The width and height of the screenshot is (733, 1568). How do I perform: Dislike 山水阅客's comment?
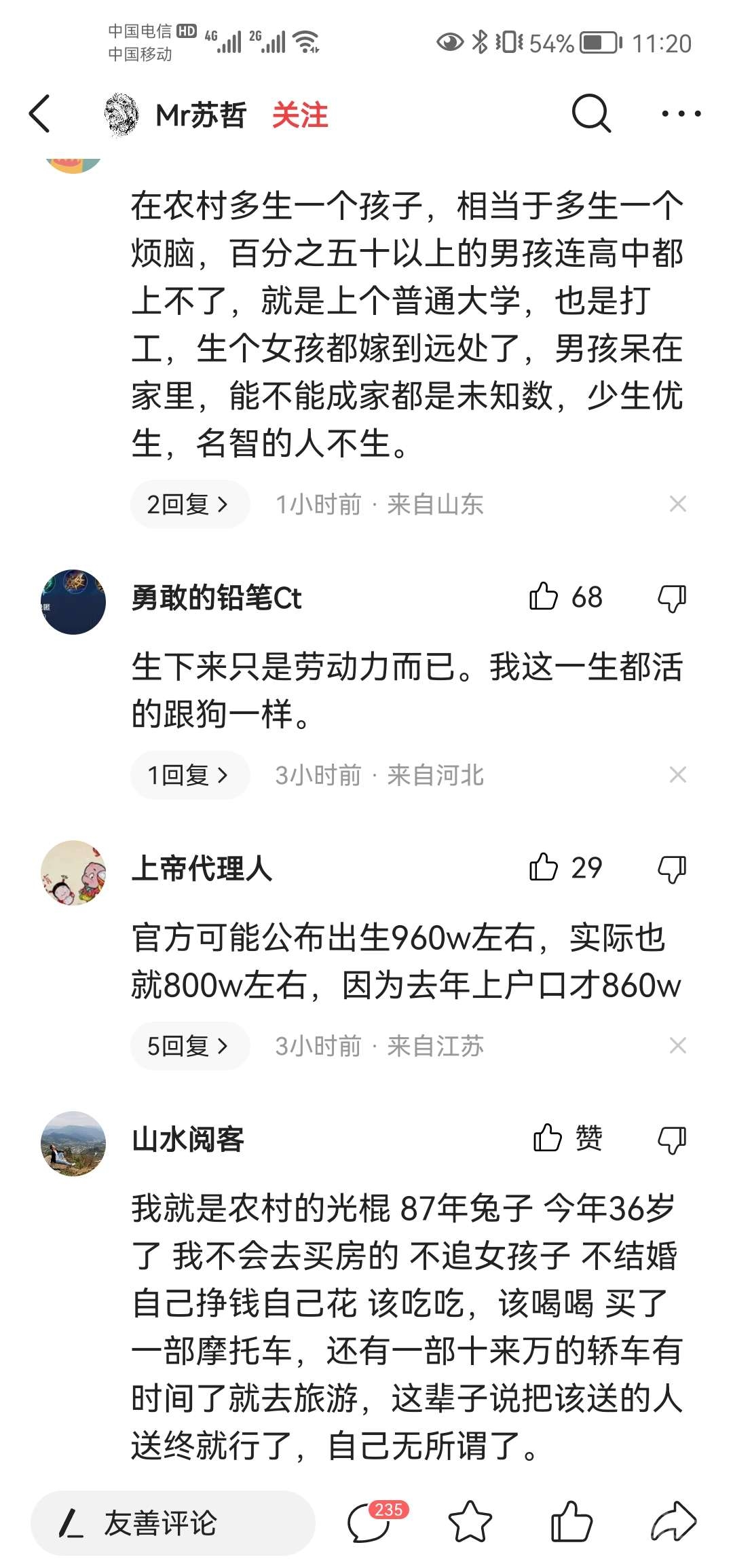click(x=672, y=1140)
